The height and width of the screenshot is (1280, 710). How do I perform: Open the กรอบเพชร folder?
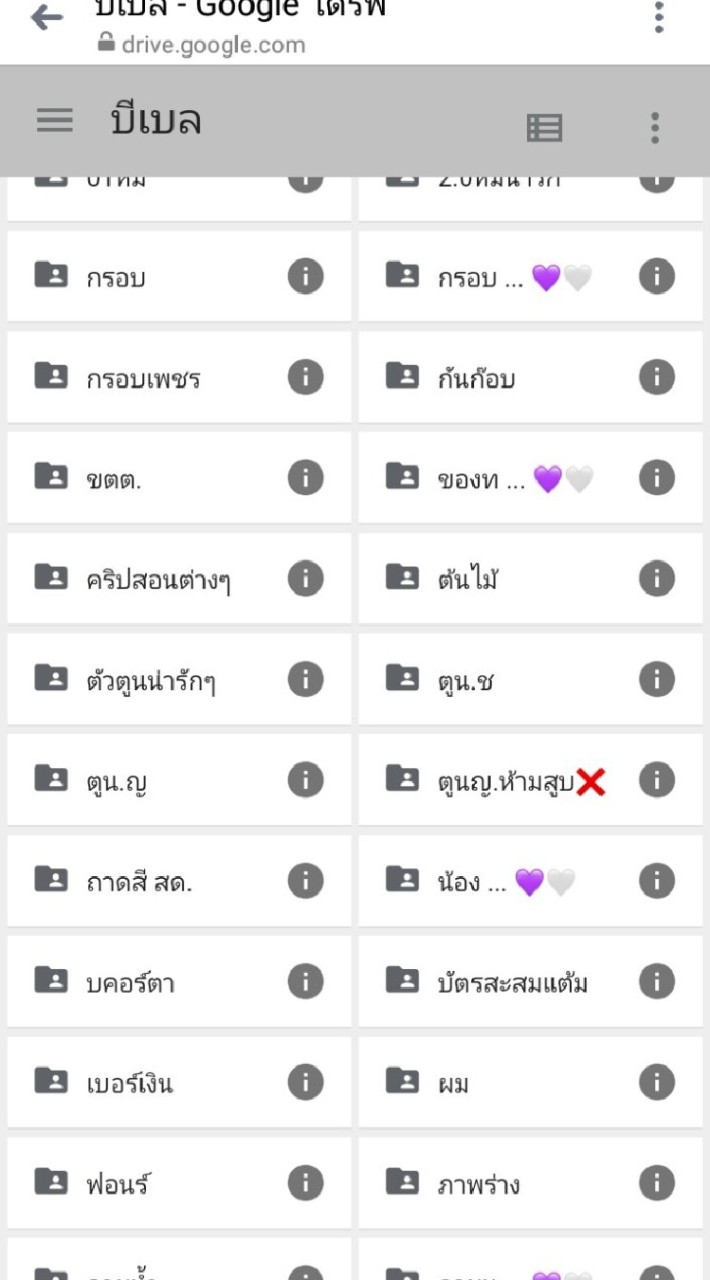[x=180, y=377]
